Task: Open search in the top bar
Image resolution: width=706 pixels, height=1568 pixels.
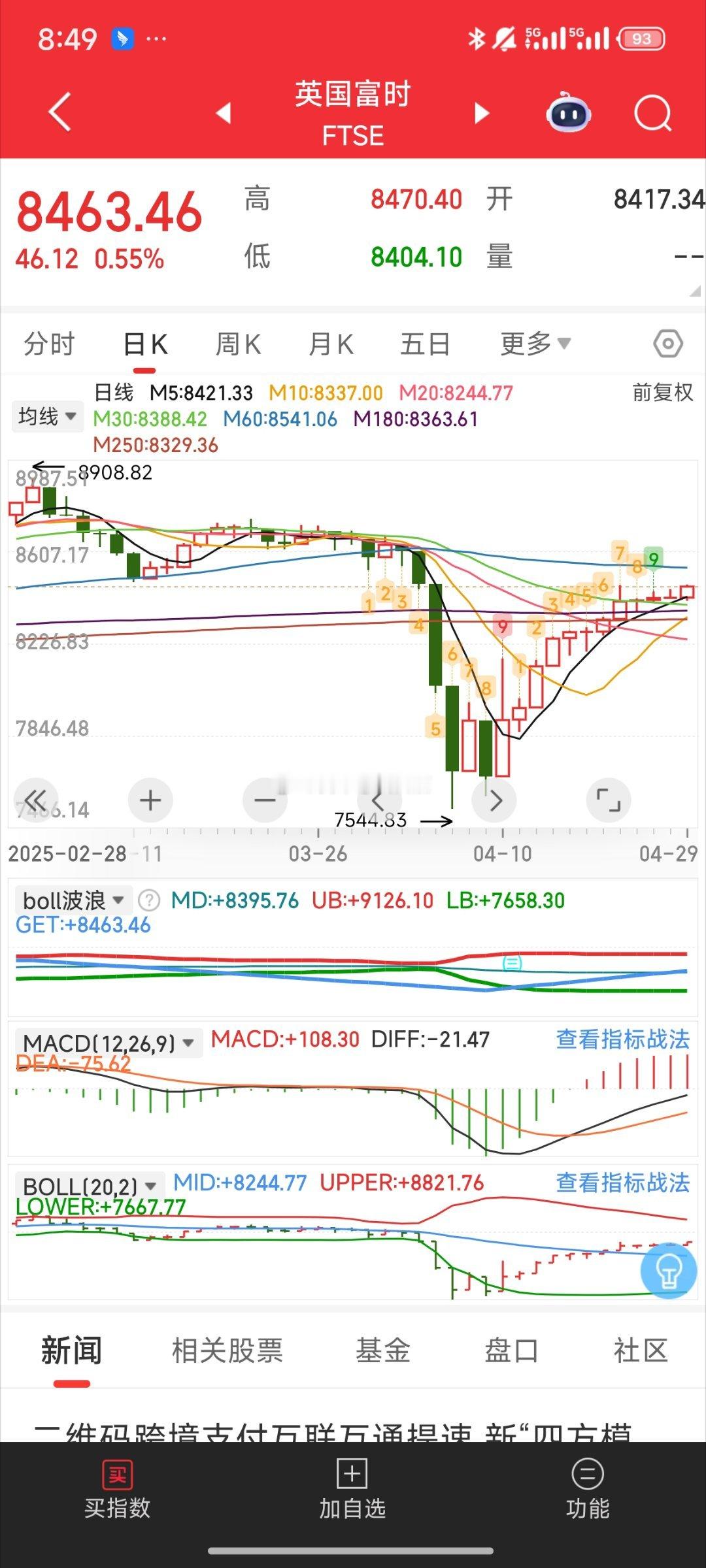Action: (652, 113)
